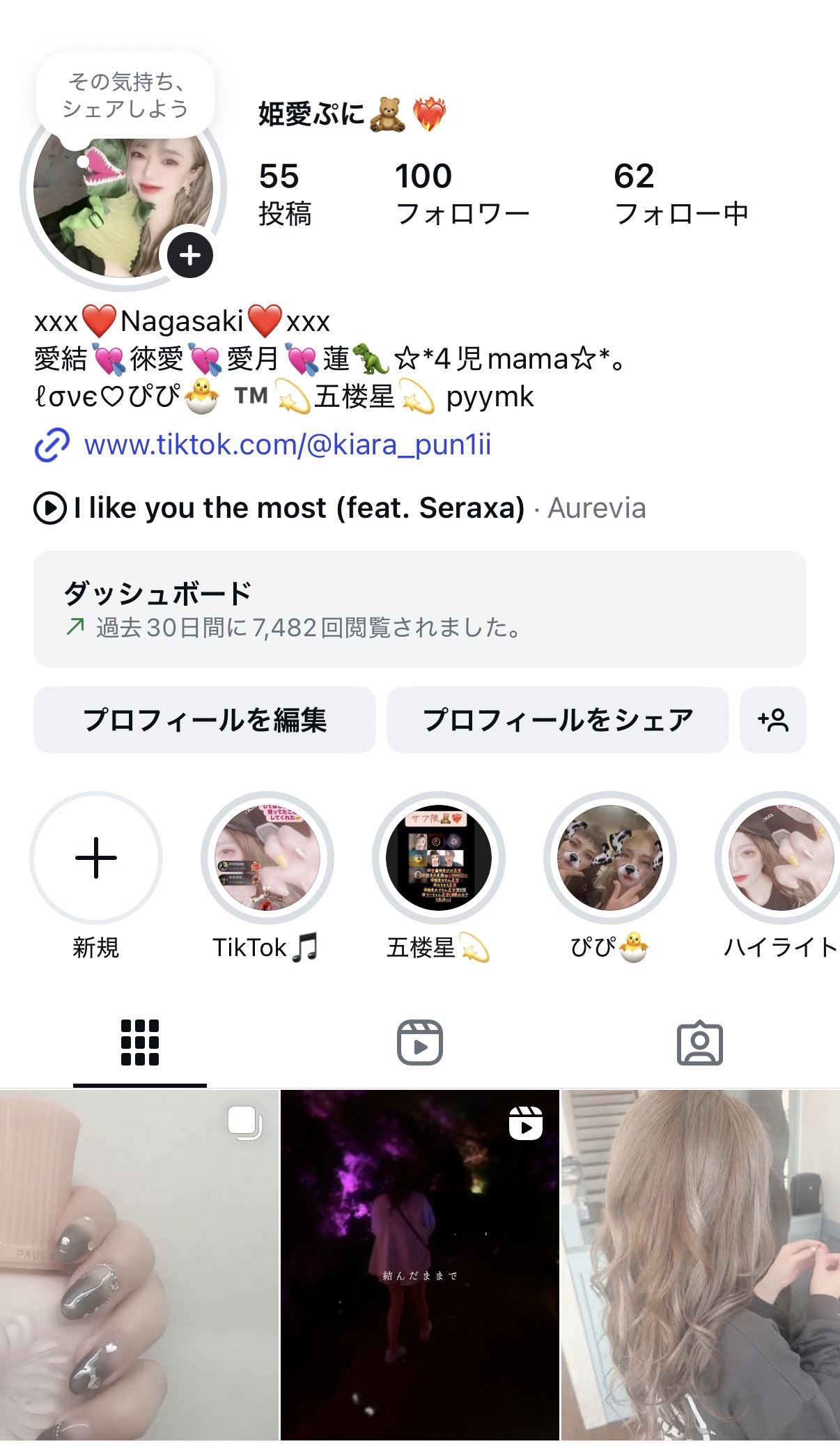Open the 100 followers list
The image size is (840, 1446).
pyautogui.click(x=461, y=194)
